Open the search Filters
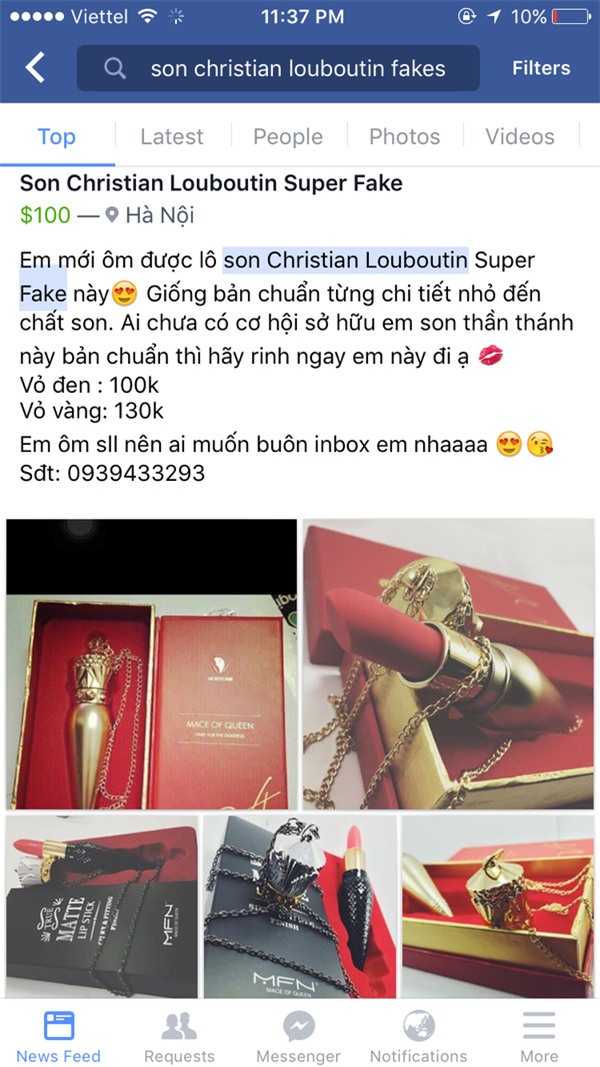The width and height of the screenshot is (600, 1067). (x=541, y=68)
